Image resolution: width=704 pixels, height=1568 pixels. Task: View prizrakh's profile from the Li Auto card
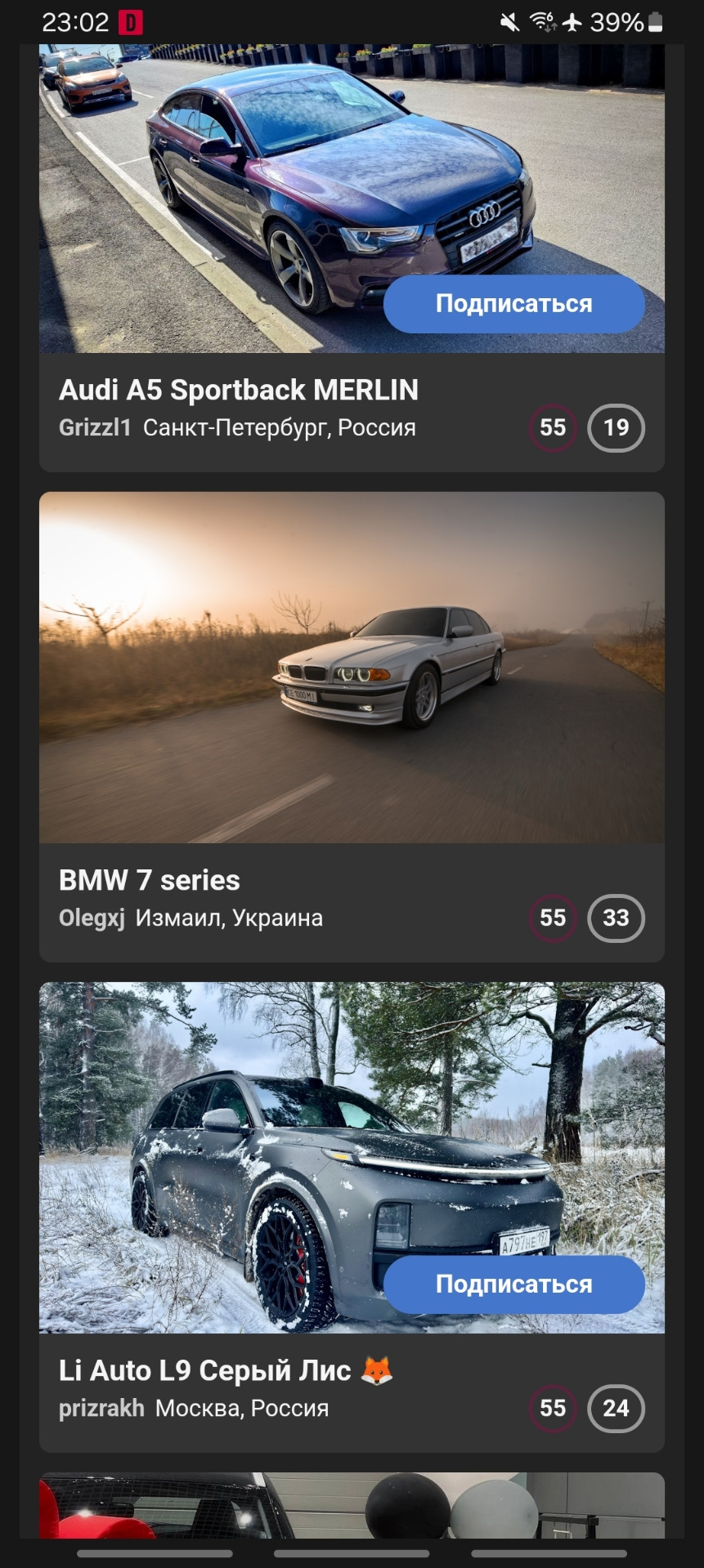pyautogui.click(x=102, y=1407)
